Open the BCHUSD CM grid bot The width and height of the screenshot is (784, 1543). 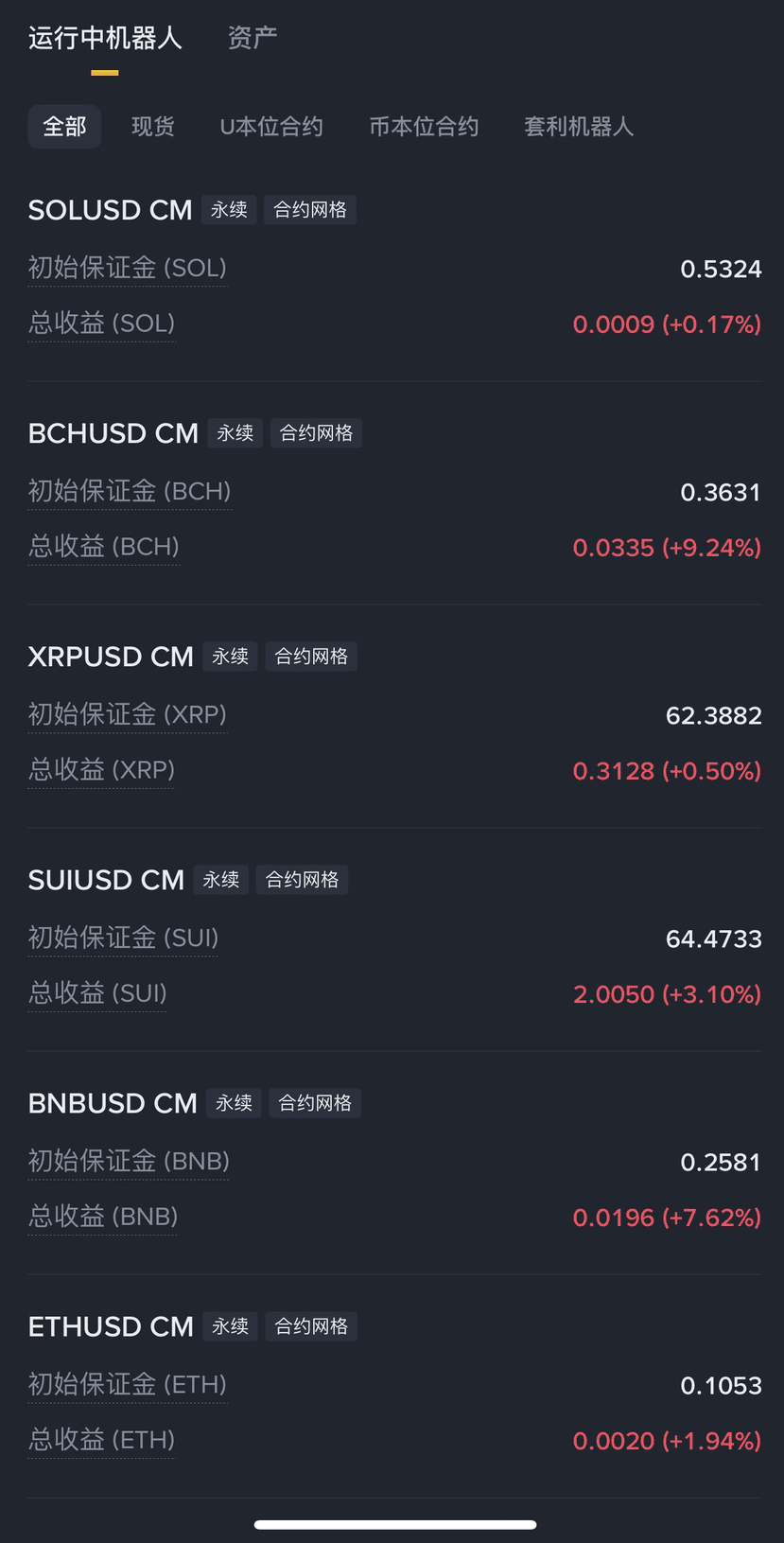tap(113, 433)
